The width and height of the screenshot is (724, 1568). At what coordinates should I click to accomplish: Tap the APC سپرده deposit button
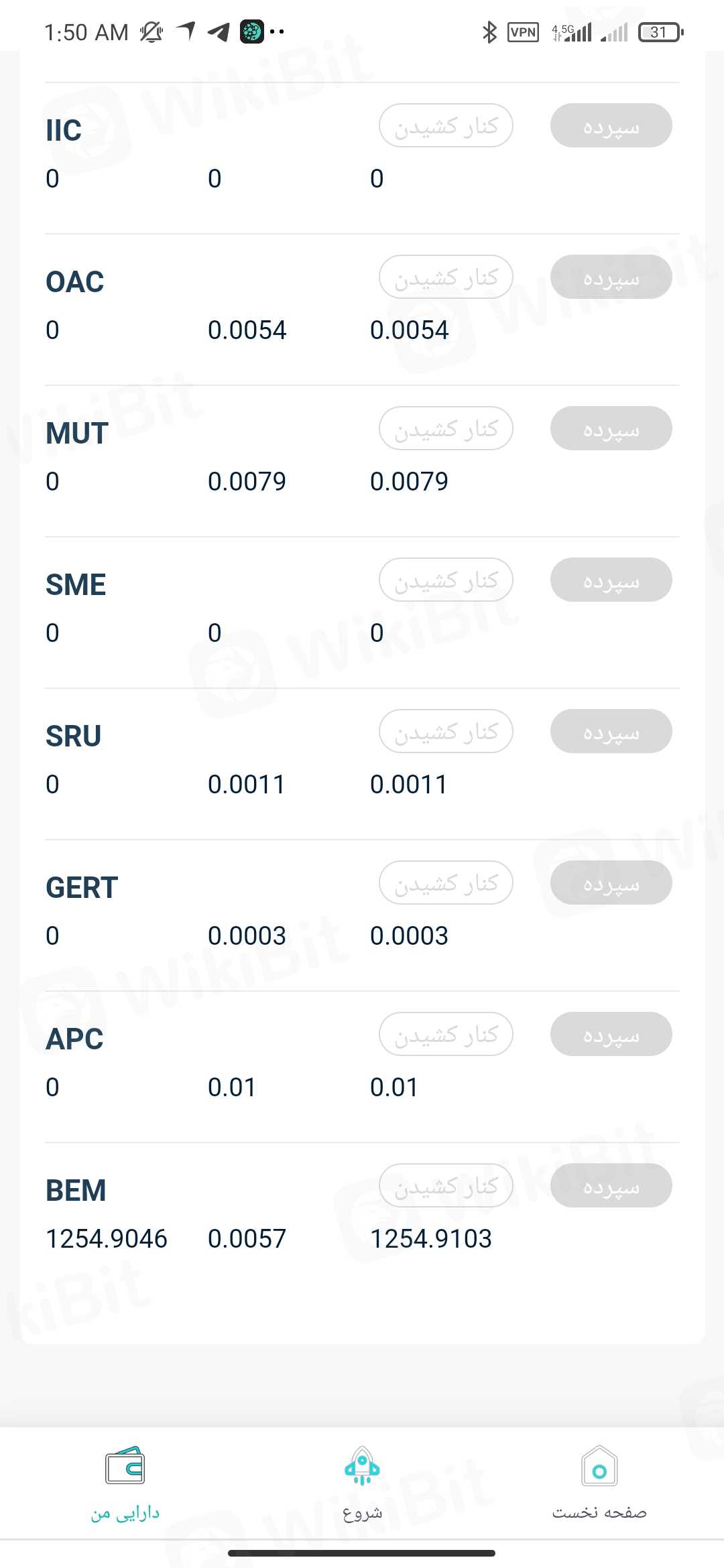pyautogui.click(x=611, y=1034)
